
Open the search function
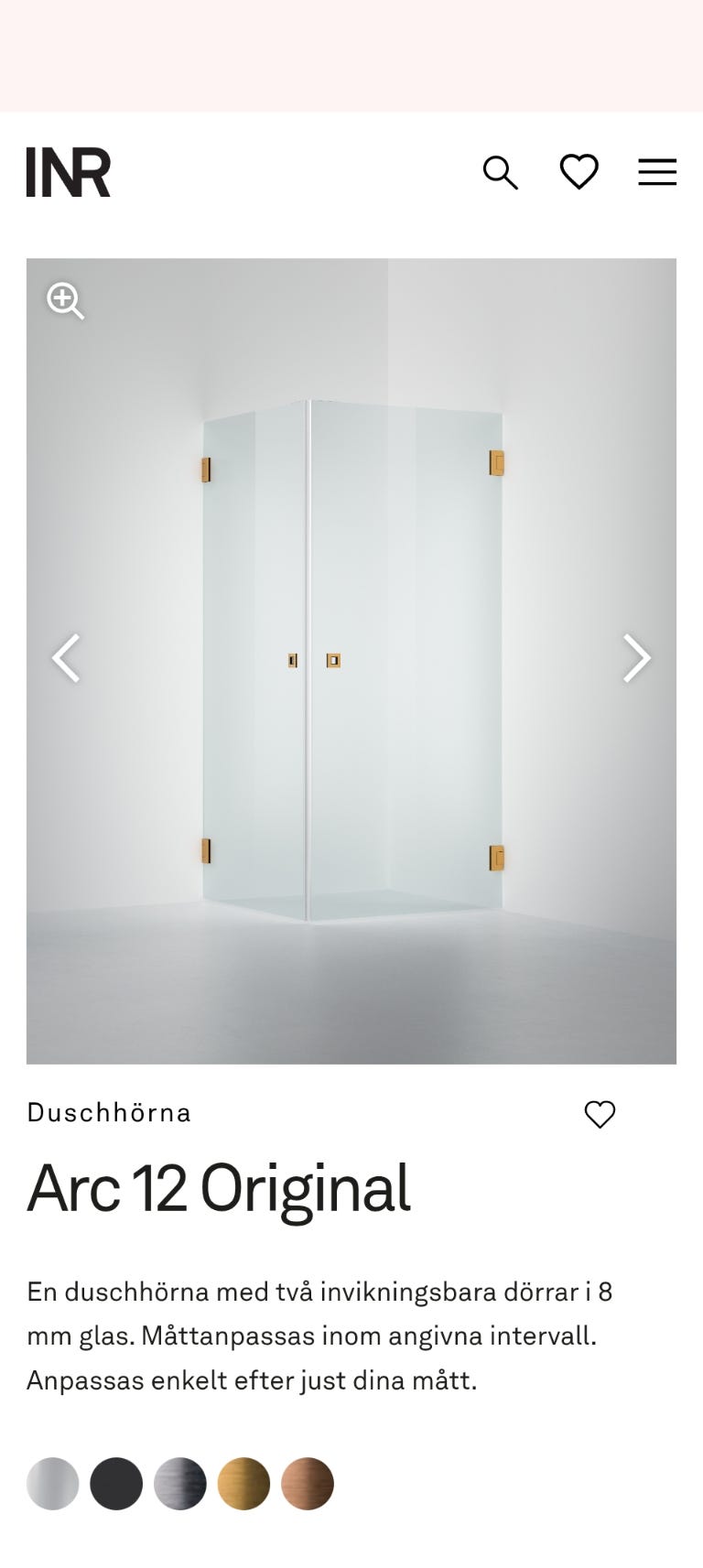(501, 173)
